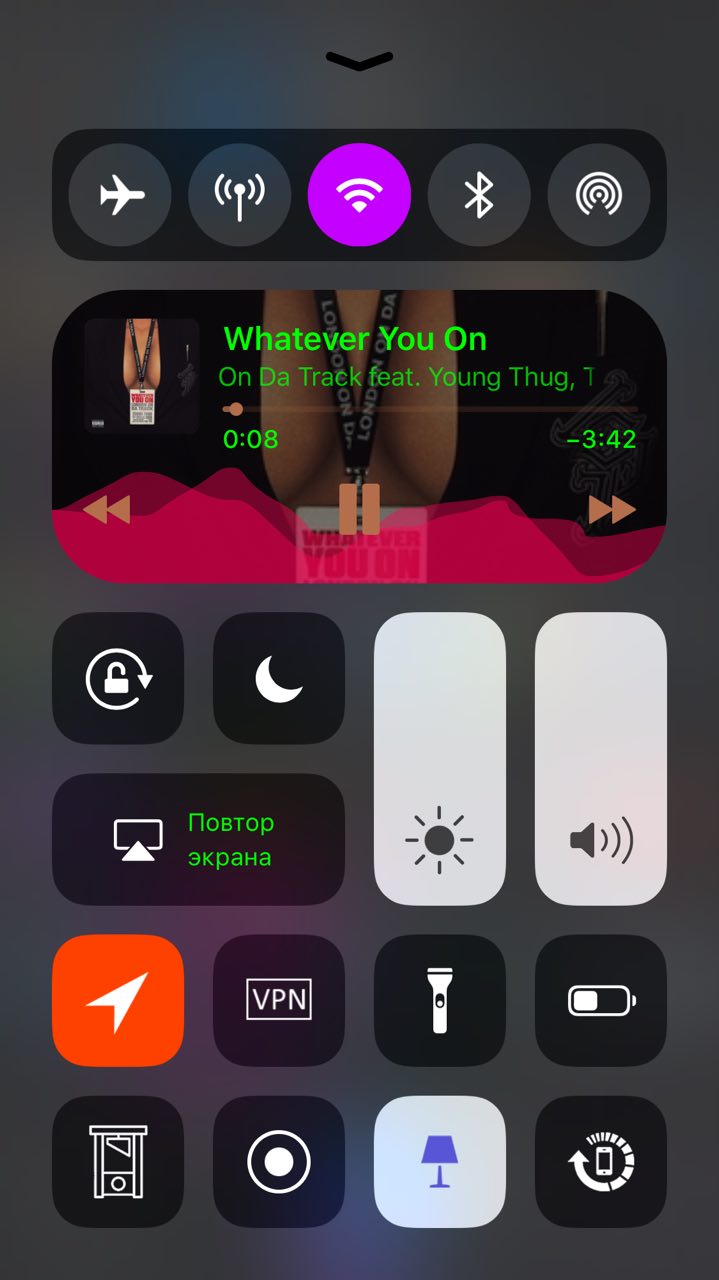Start screen recording
The image size is (719, 1280).
click(279, 1162)
